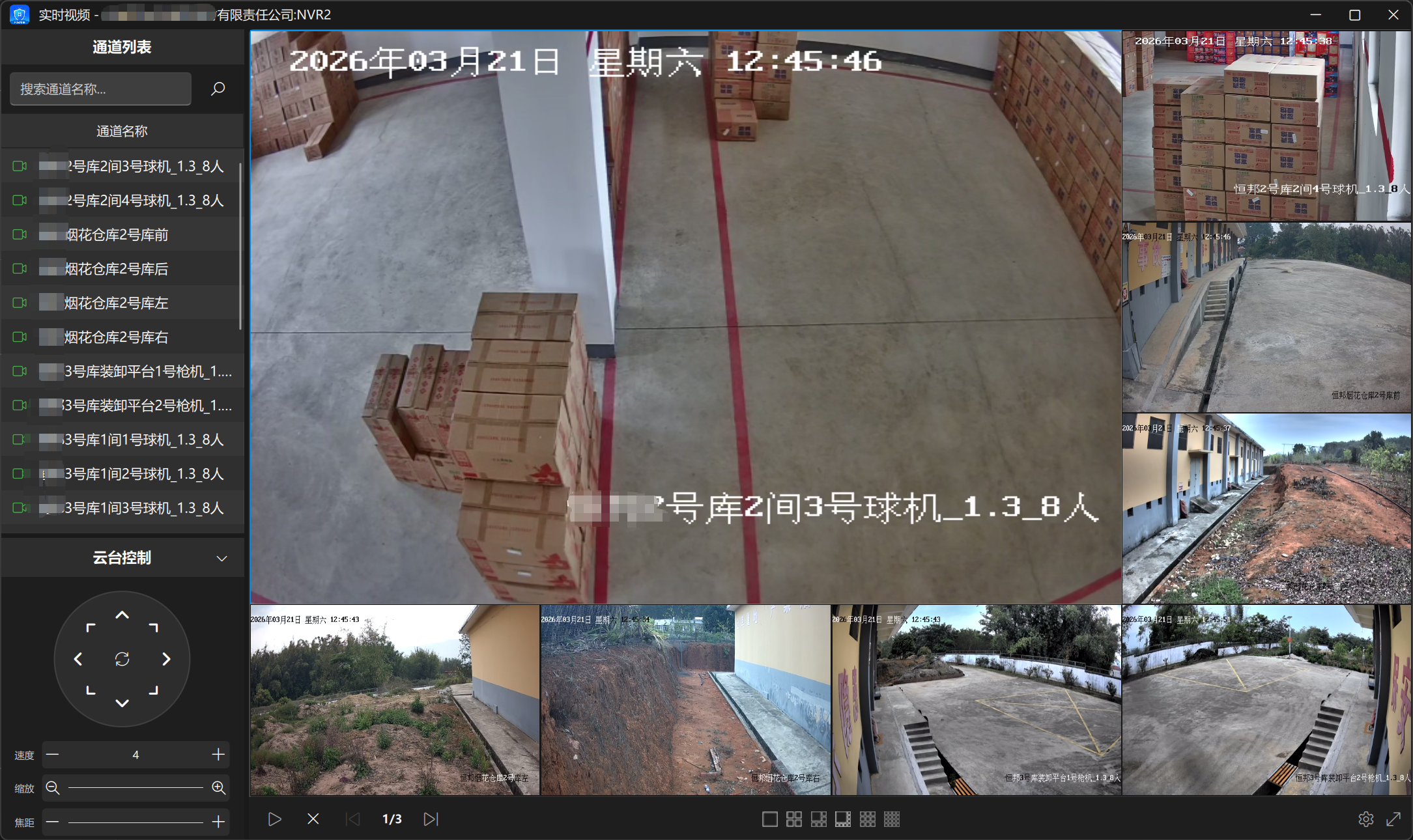
Task: Collapse the 云台控制 panel
Action: coord(221,559)
